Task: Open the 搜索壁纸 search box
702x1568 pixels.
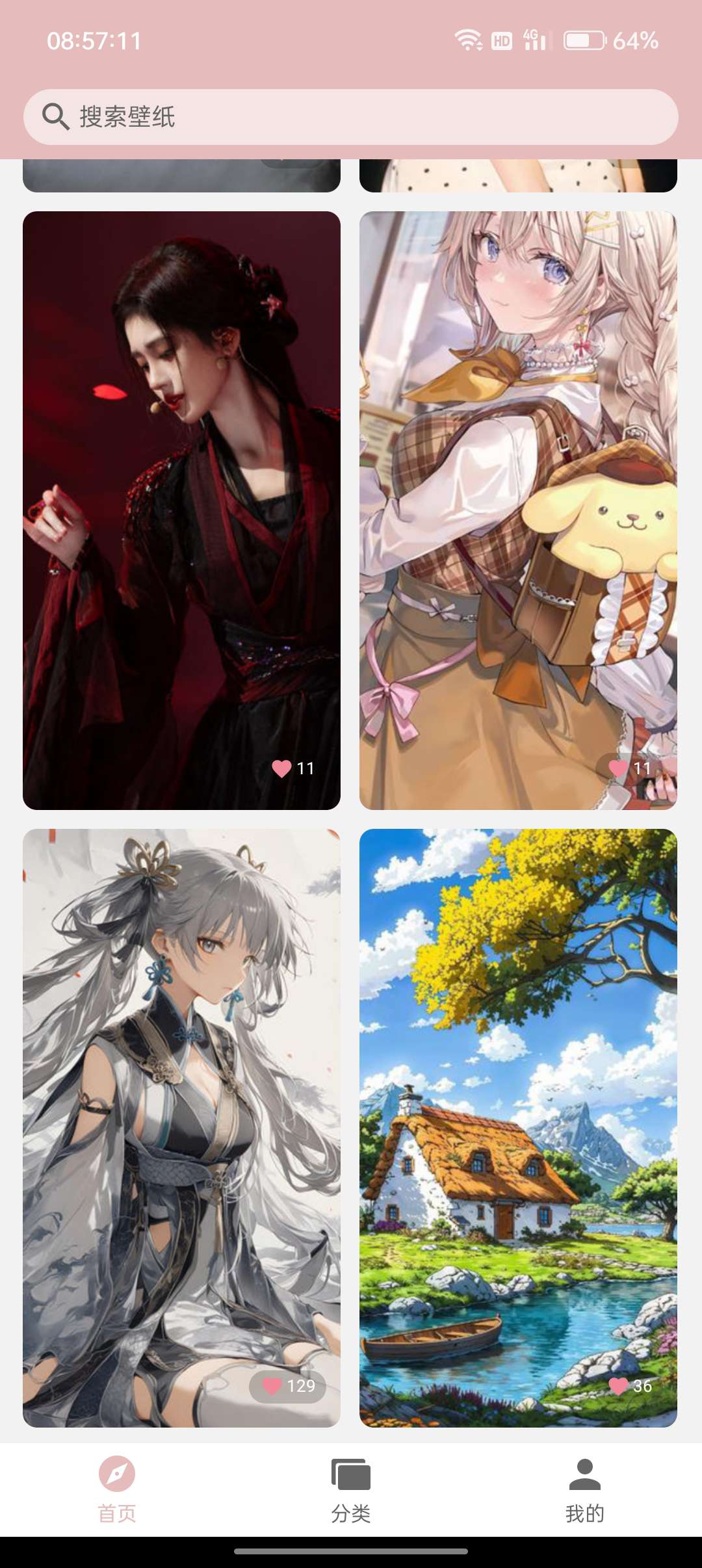Action: (x=351, y=117)
